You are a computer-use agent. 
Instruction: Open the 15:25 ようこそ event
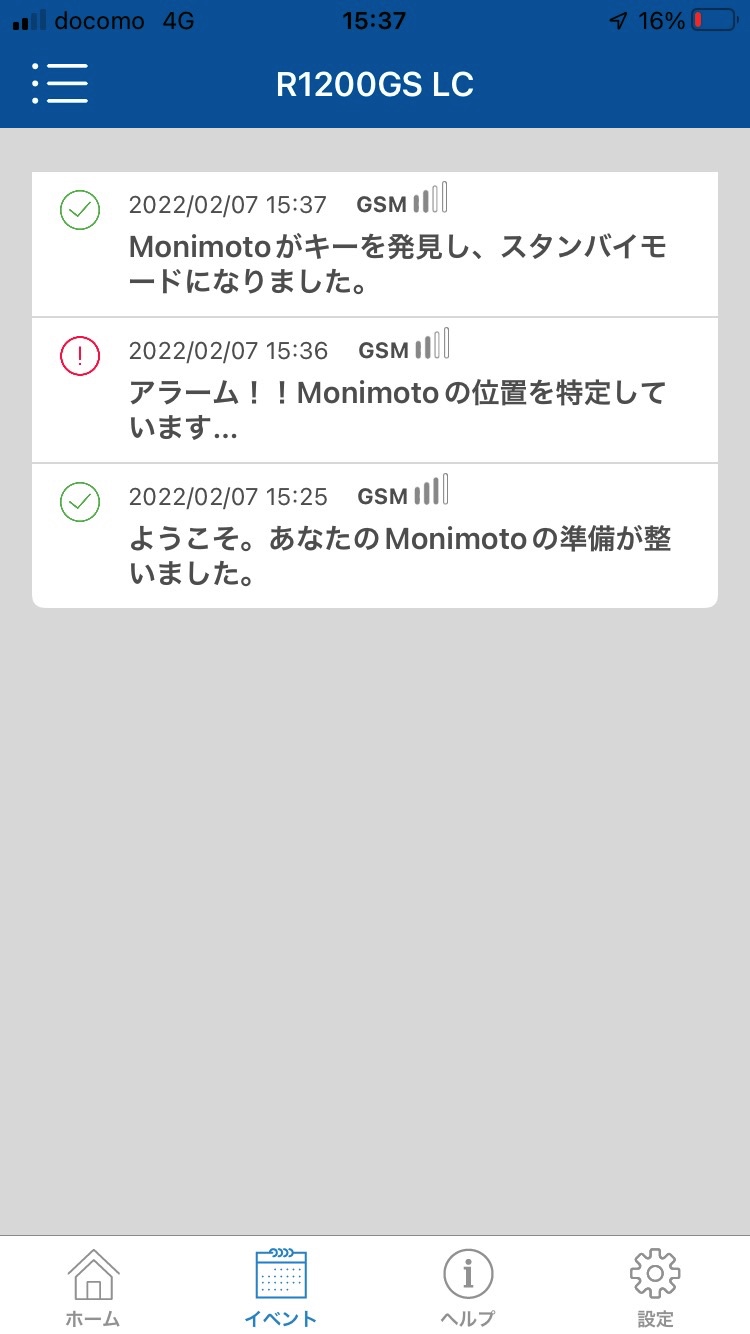pyautogui.click(x=375, y=535)
